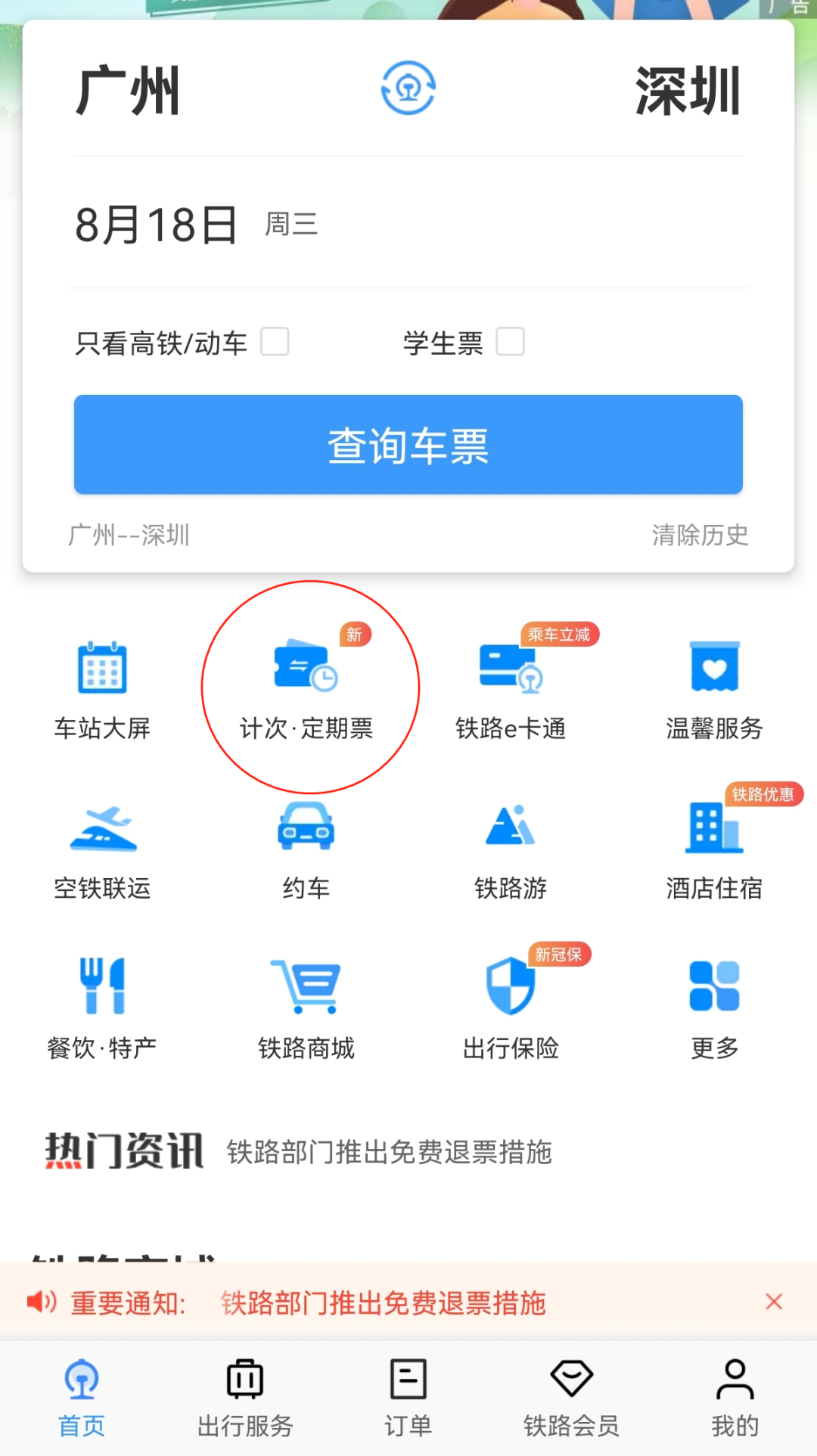Open 计次·定期票

click(x=306, y=688)
